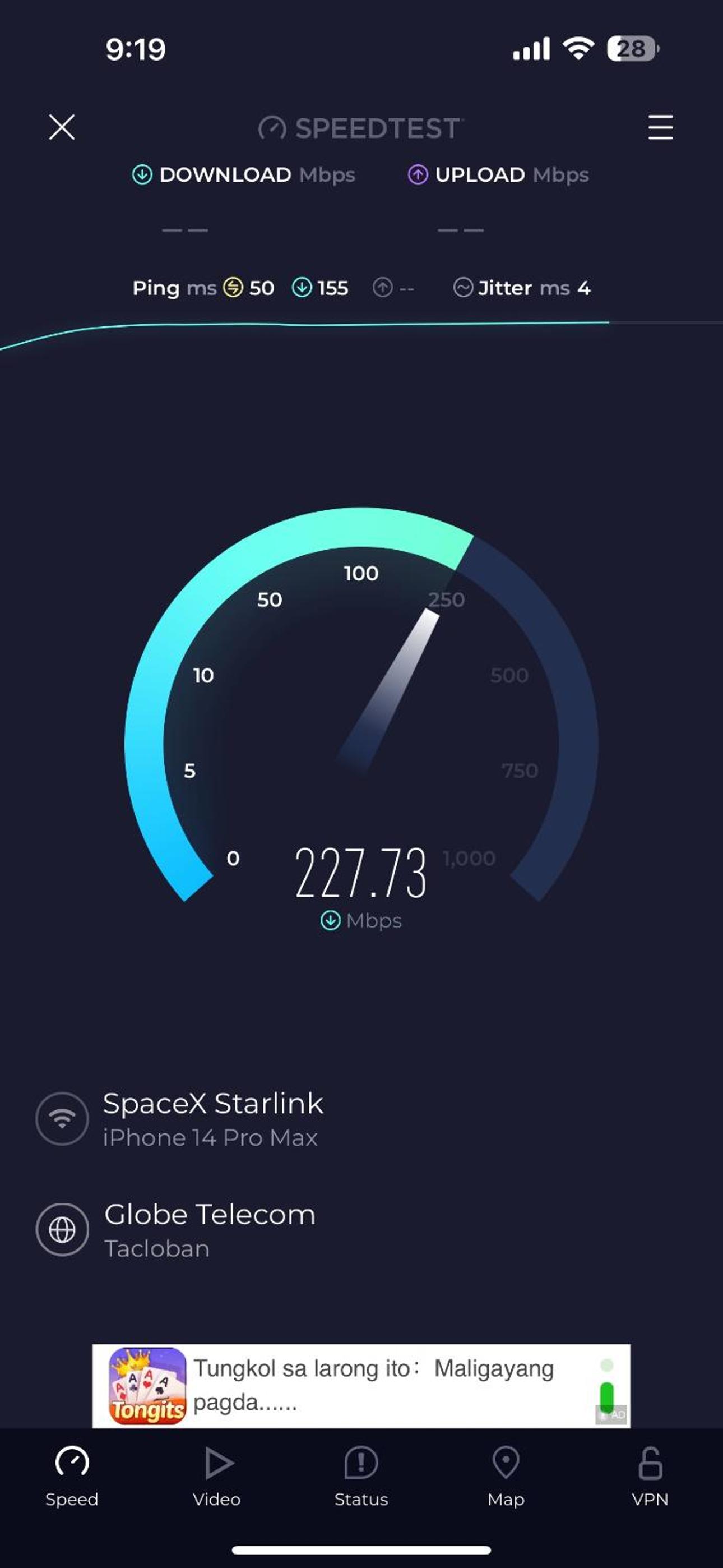Select the Speed tab
The height and width of the screenshot is (1568, 723).
72,1477
